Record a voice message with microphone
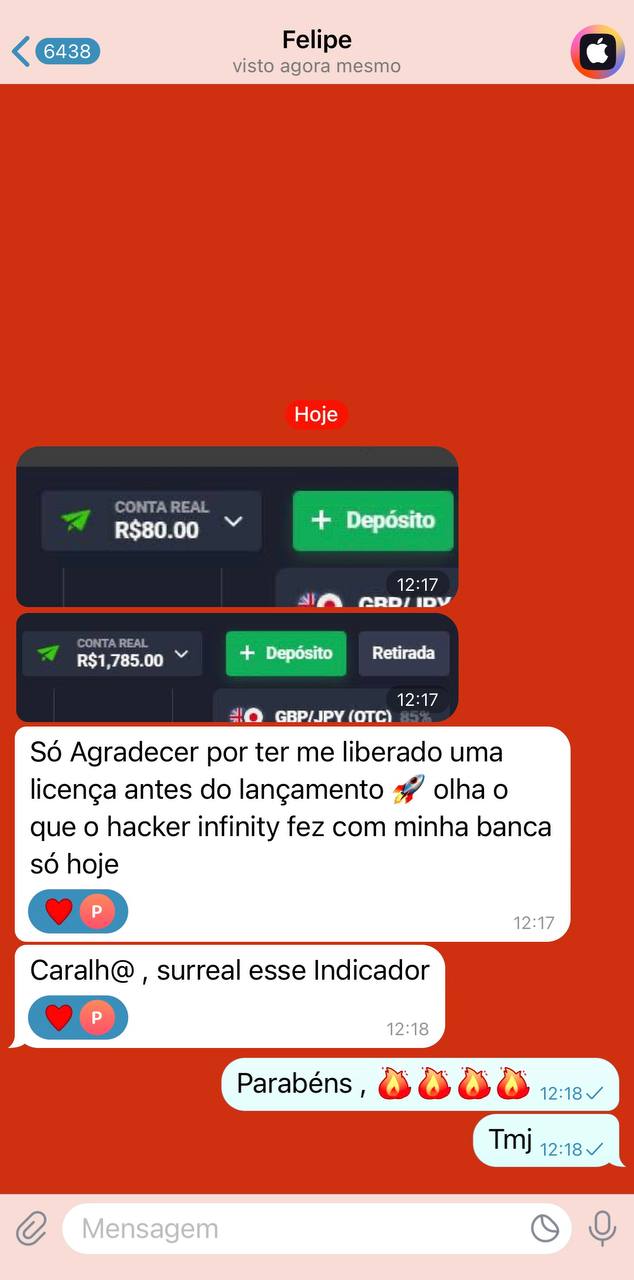Screen dimensions: 634x1280 point(602,1228)
